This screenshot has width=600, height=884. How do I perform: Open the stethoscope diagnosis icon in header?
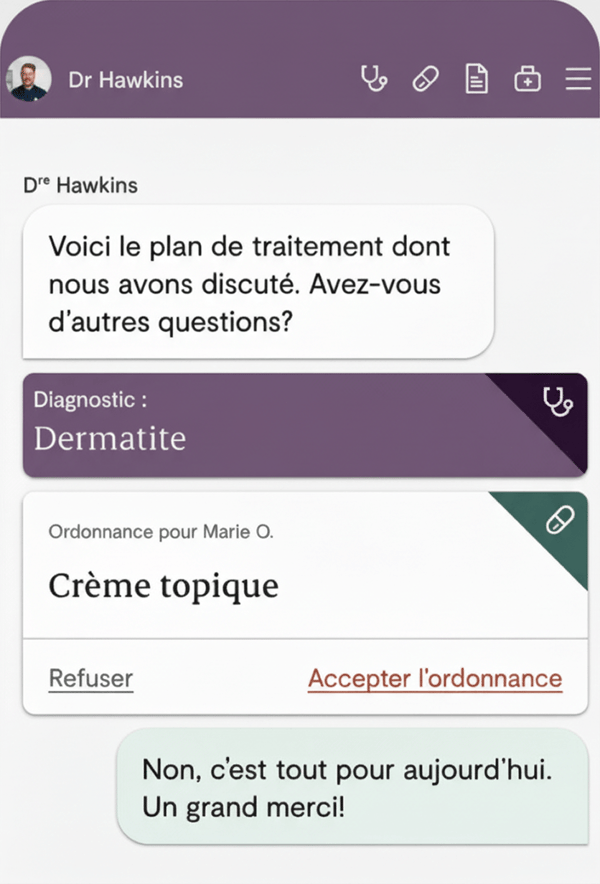pyautogui.click(x=373, y=79)
